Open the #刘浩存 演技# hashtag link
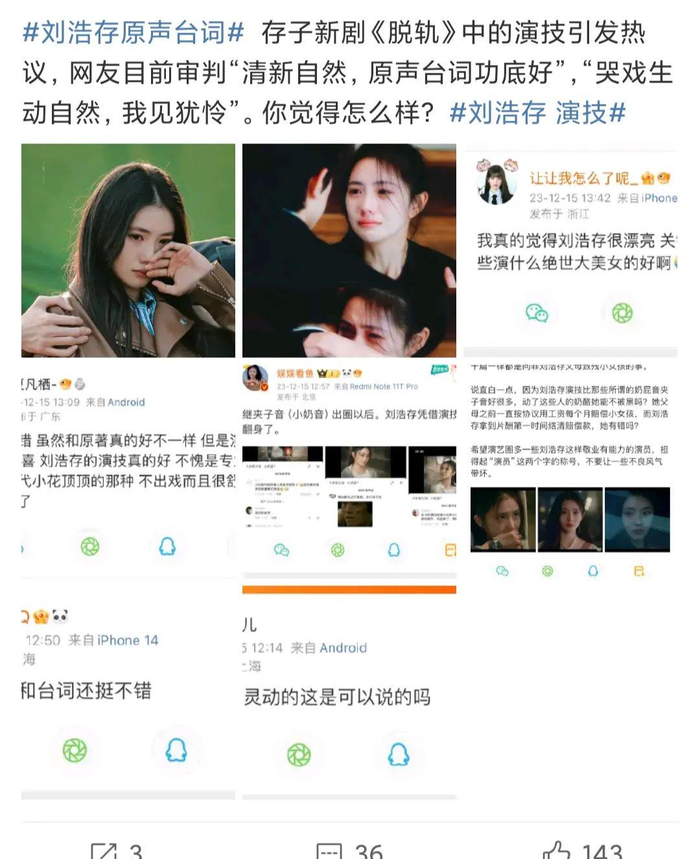The height and width of the screenshot is (859, 700). point(537,113)
